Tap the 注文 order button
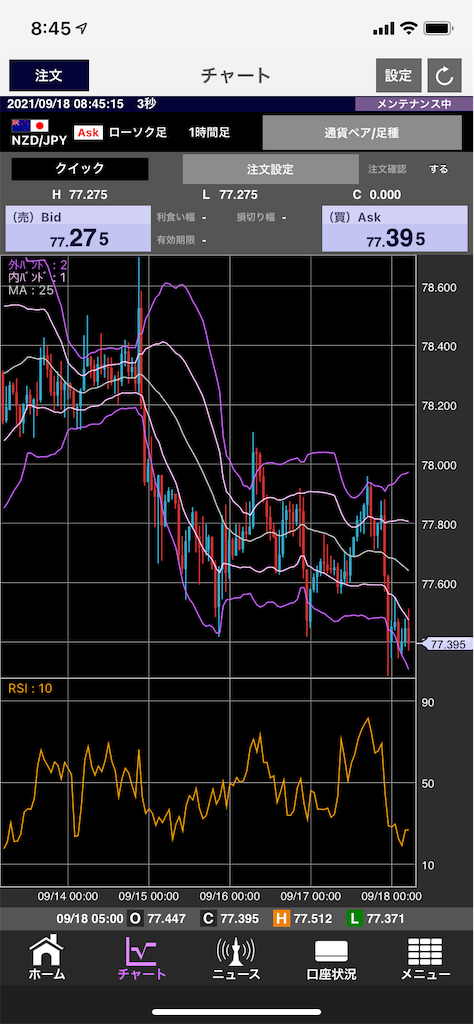Screen dimensions: 474x1024 pos(49,75)
